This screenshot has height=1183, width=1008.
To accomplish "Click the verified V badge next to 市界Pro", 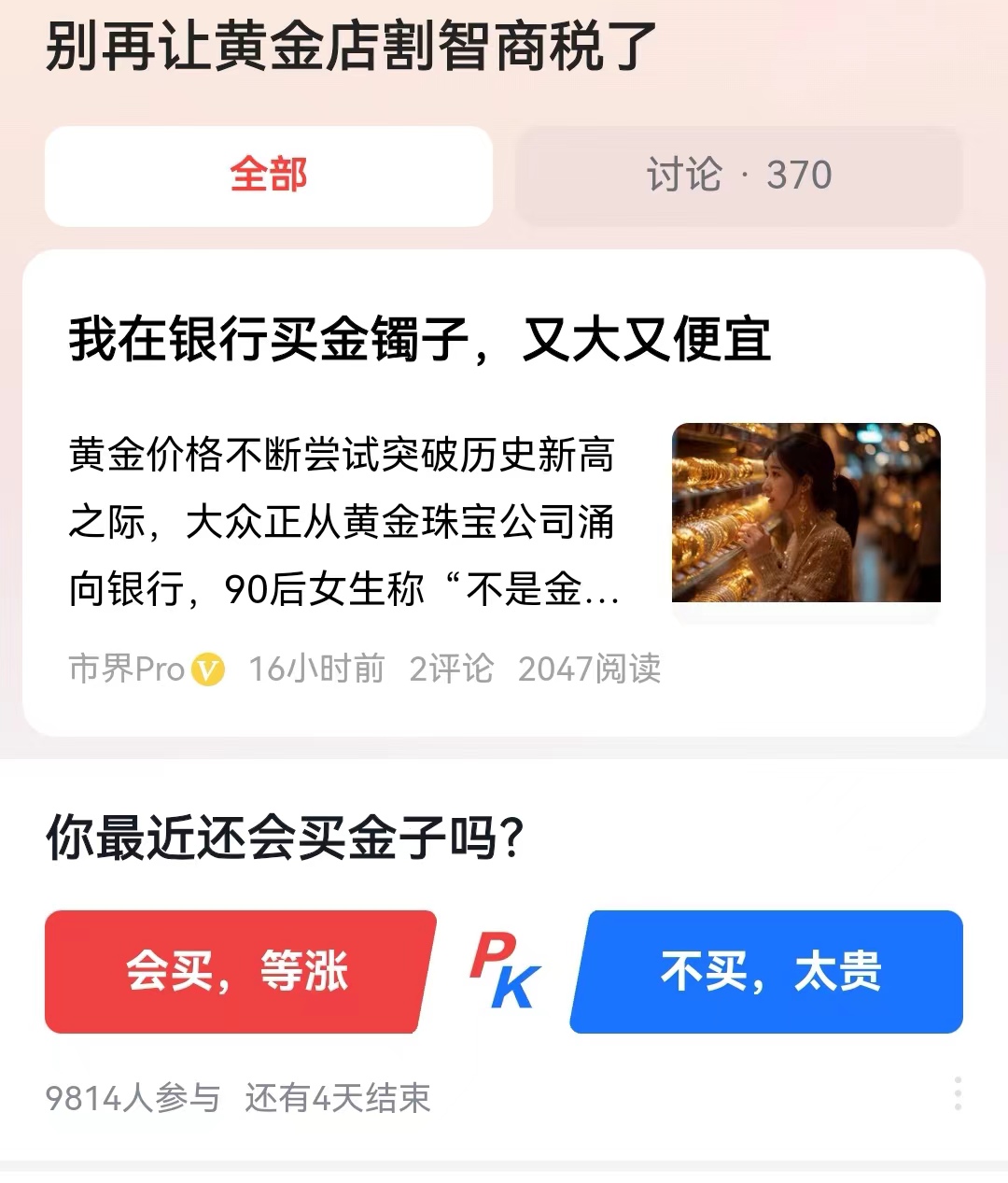I will (x=209, y=668).
